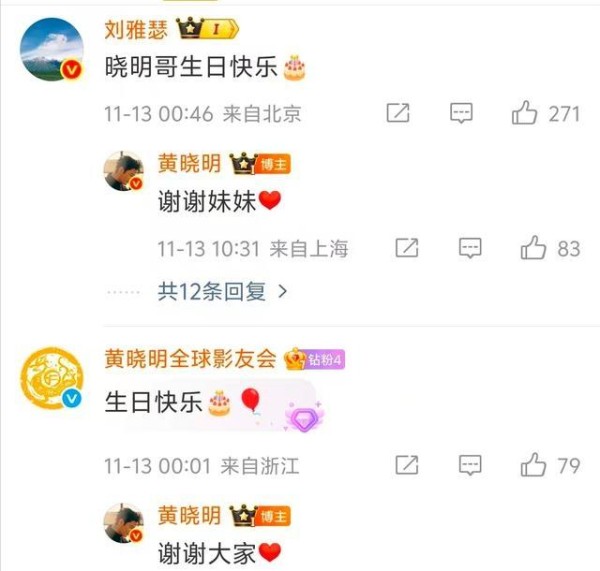Share 黄晓明全球影友会's comment

click(406, 465)
